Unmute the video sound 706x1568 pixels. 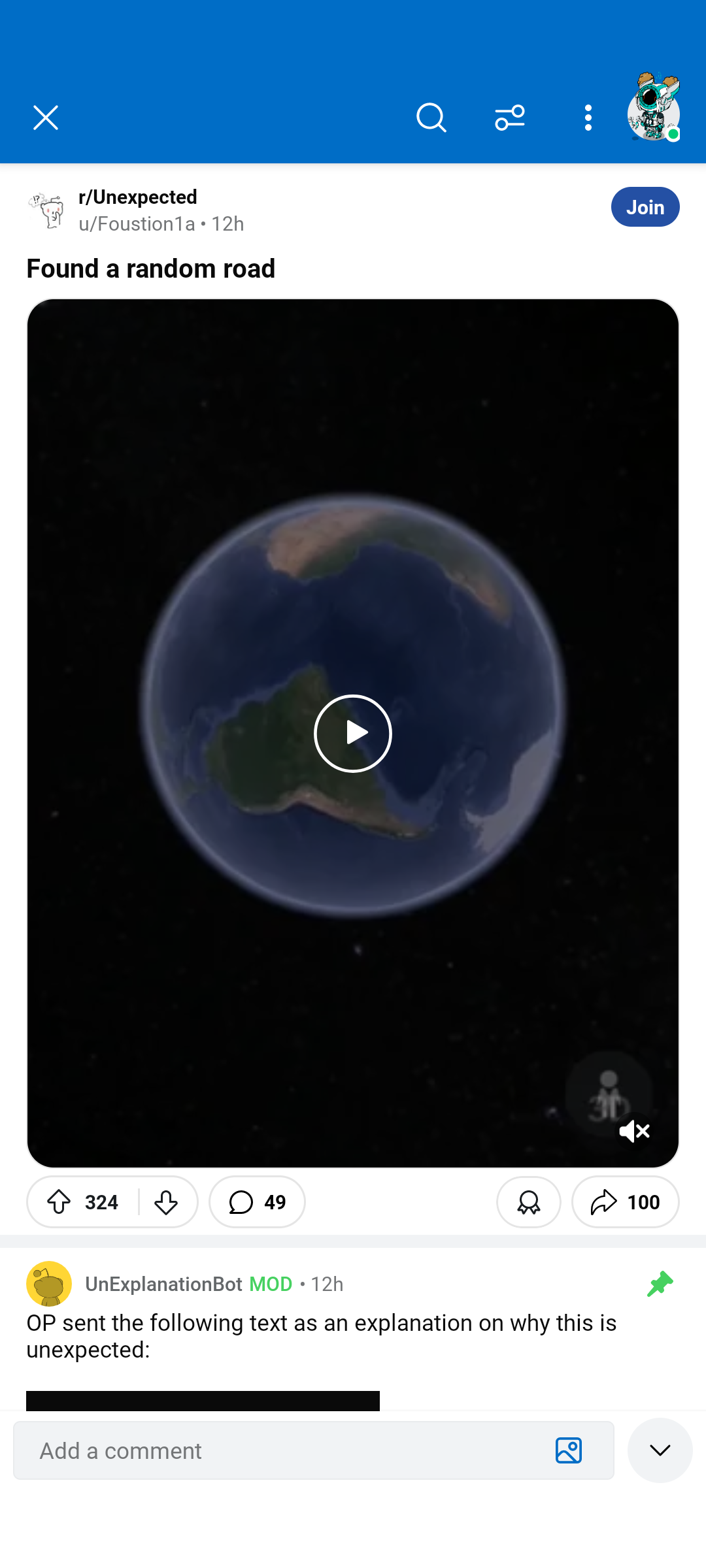tap(634, 1131)
